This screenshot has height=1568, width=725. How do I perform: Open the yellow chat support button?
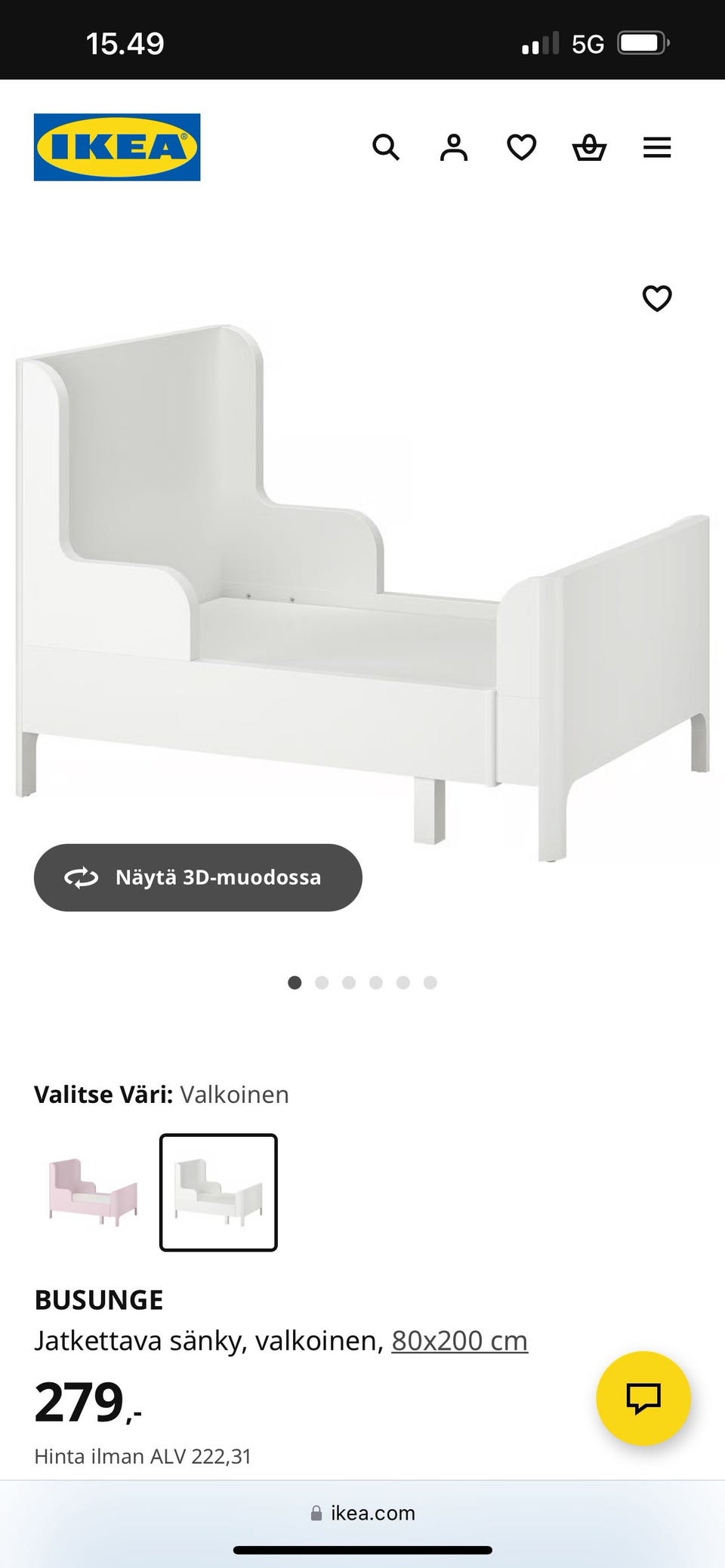coord(643,1398)
